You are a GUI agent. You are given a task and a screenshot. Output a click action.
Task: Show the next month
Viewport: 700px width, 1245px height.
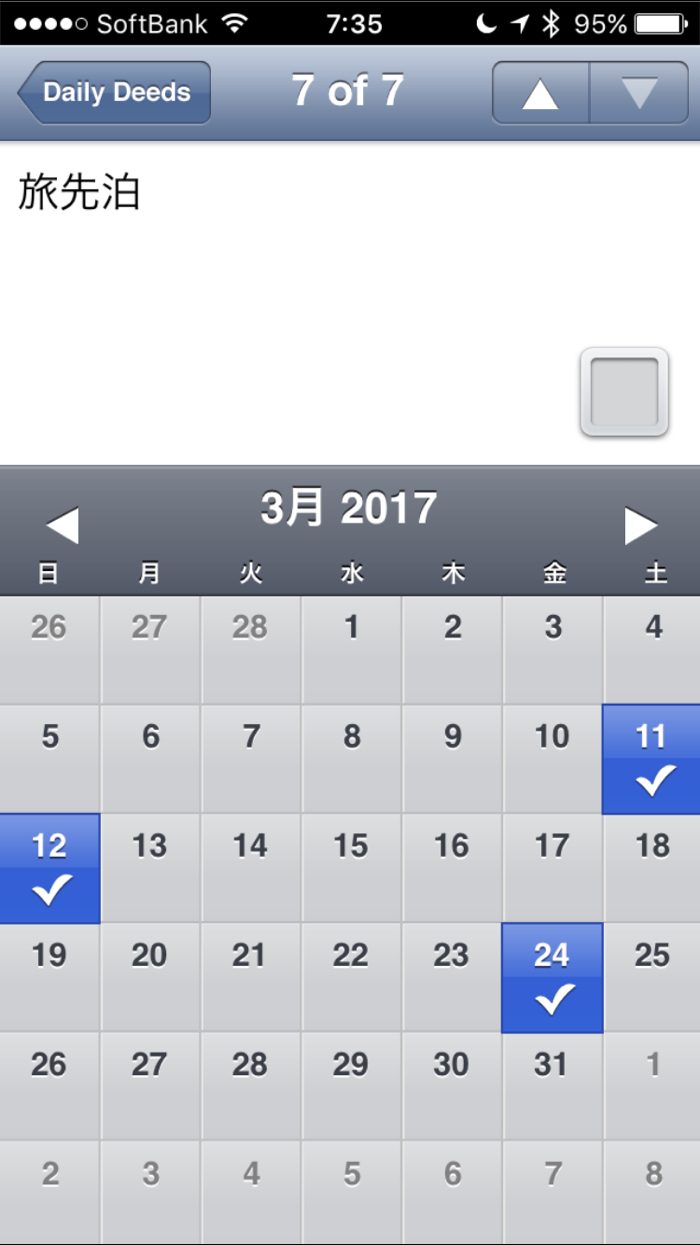click(x=640, y=525)
